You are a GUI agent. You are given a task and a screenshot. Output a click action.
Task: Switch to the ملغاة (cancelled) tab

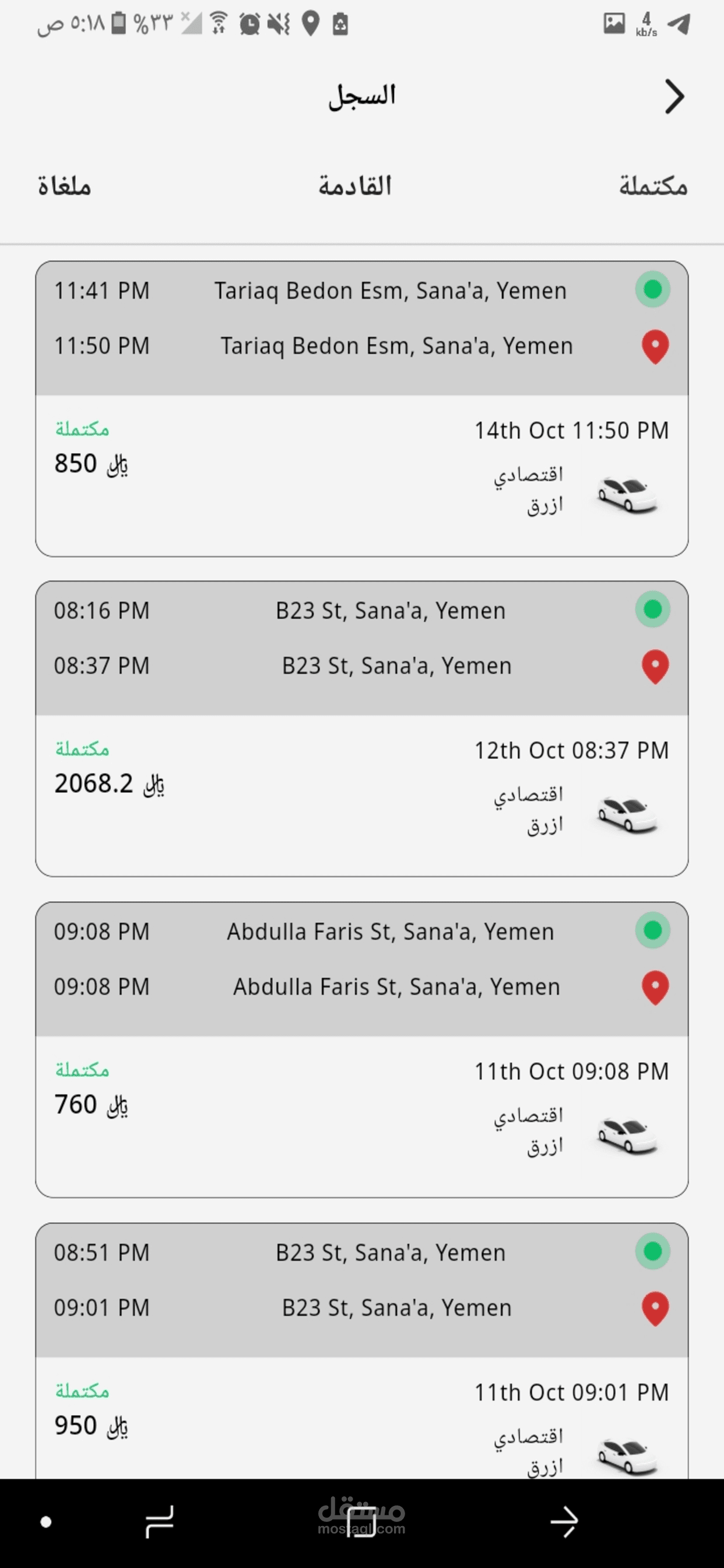65,186
